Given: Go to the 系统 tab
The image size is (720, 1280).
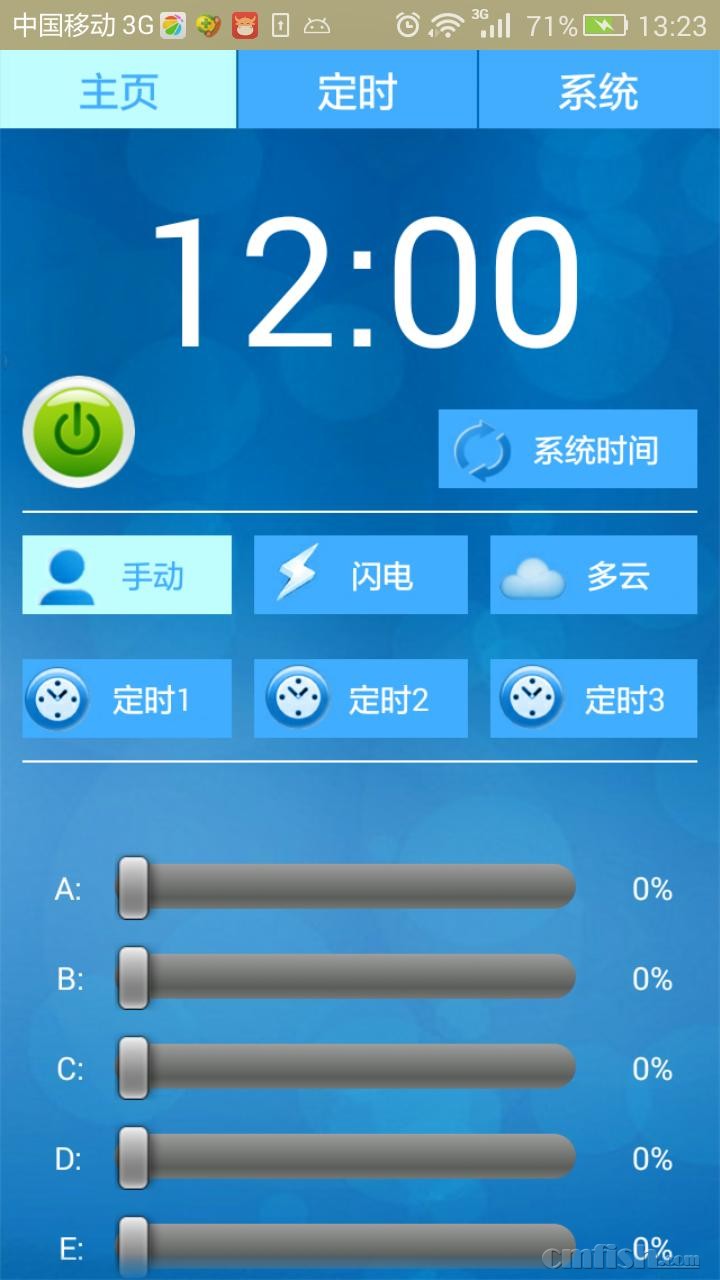Looking at the screenshot, I should (599, 90).
